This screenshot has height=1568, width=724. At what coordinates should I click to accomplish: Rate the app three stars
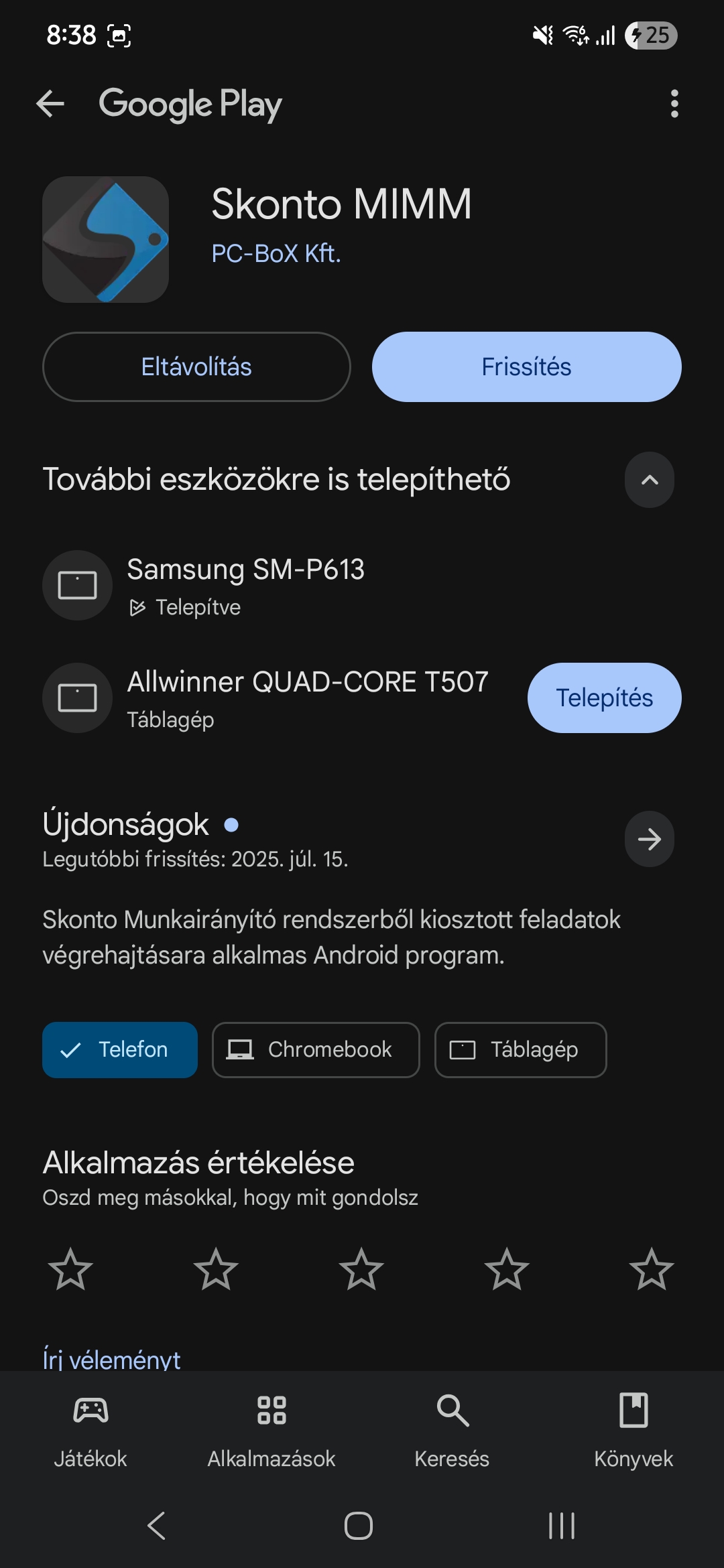click(x=361, y=1268)
